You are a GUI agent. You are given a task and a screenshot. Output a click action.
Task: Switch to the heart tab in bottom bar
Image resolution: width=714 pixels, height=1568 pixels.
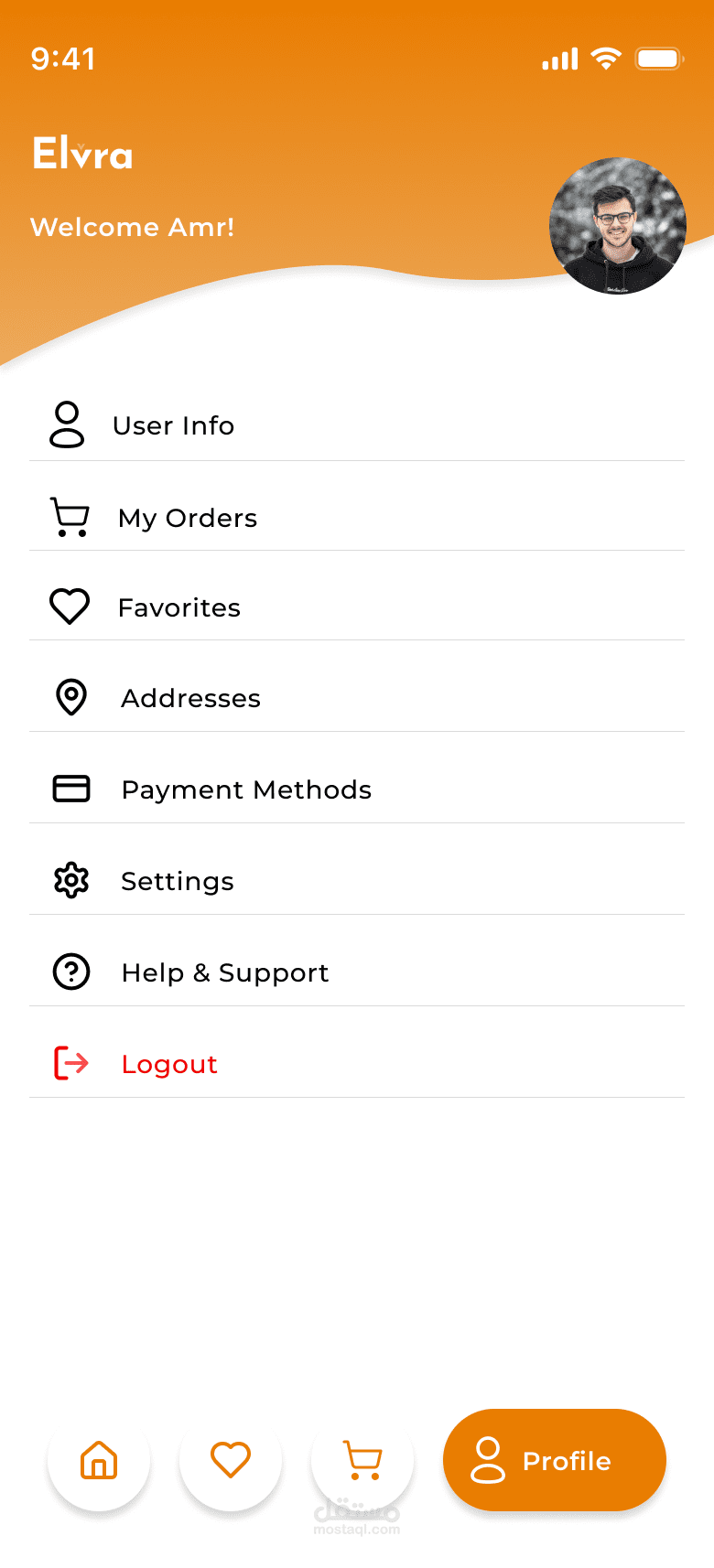(x=231, y=1460)
